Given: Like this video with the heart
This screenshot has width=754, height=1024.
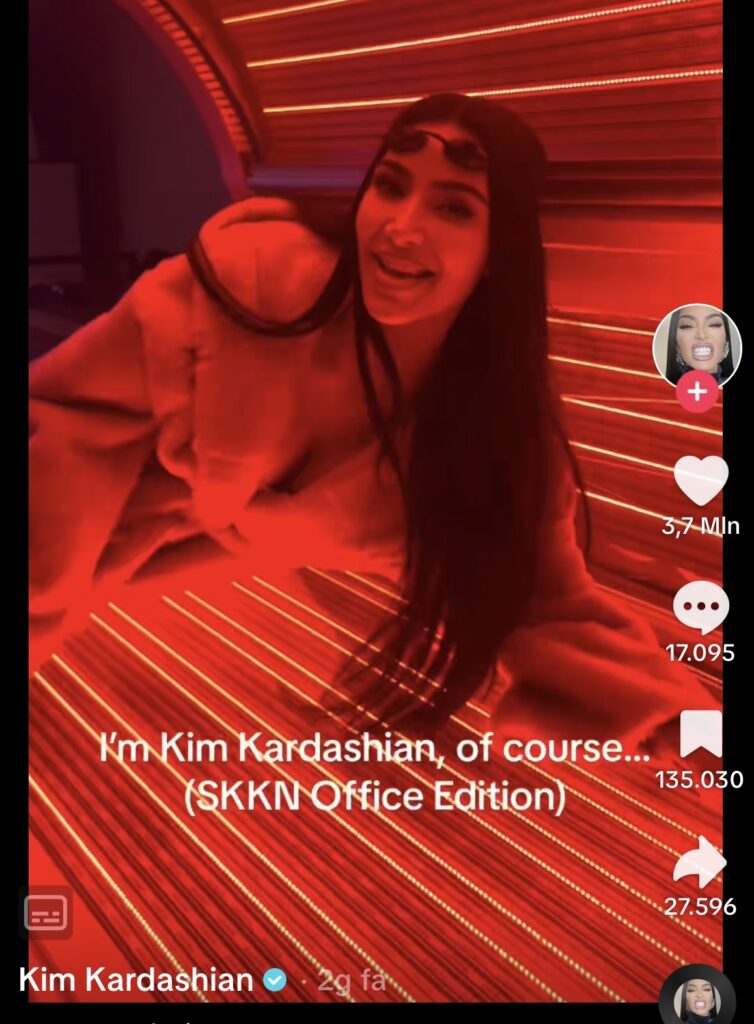Looking at the screenshot, I should tap(700, 481).
